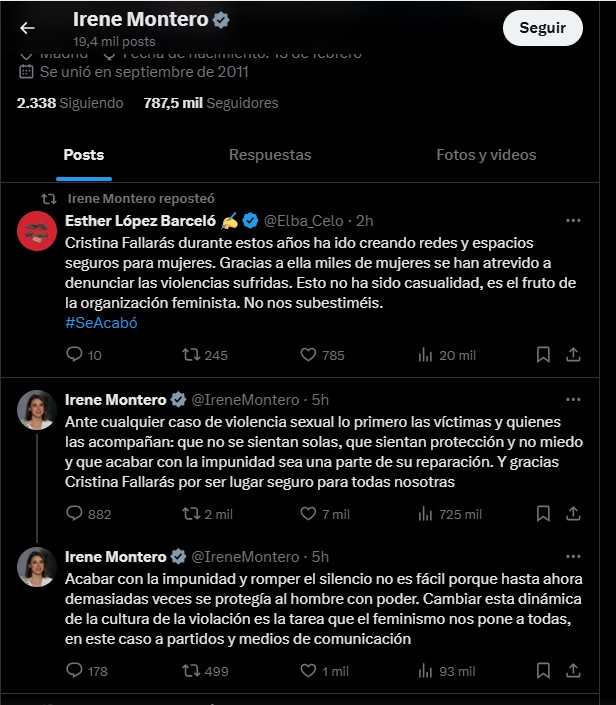Switch to the Fotos y videos tab

tap(486, 155)
